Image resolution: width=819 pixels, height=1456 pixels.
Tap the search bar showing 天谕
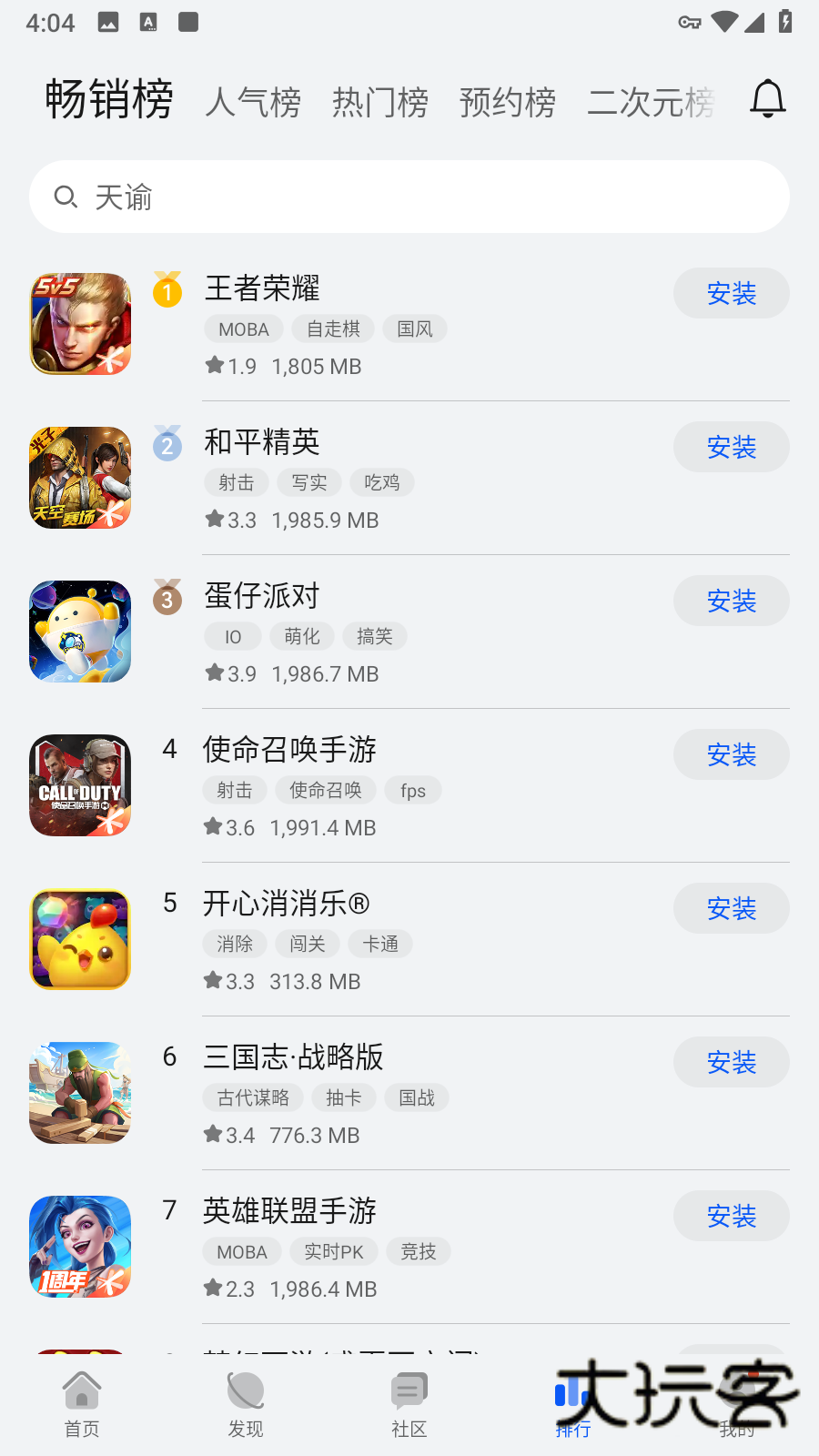tap(409, 196)
